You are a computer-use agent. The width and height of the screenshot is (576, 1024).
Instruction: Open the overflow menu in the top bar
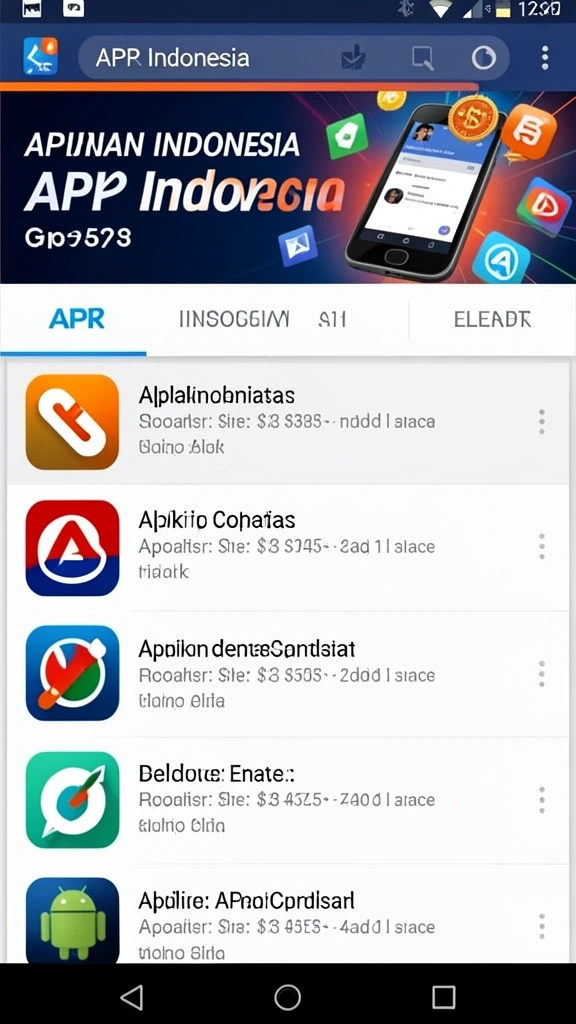click(545, 57)
